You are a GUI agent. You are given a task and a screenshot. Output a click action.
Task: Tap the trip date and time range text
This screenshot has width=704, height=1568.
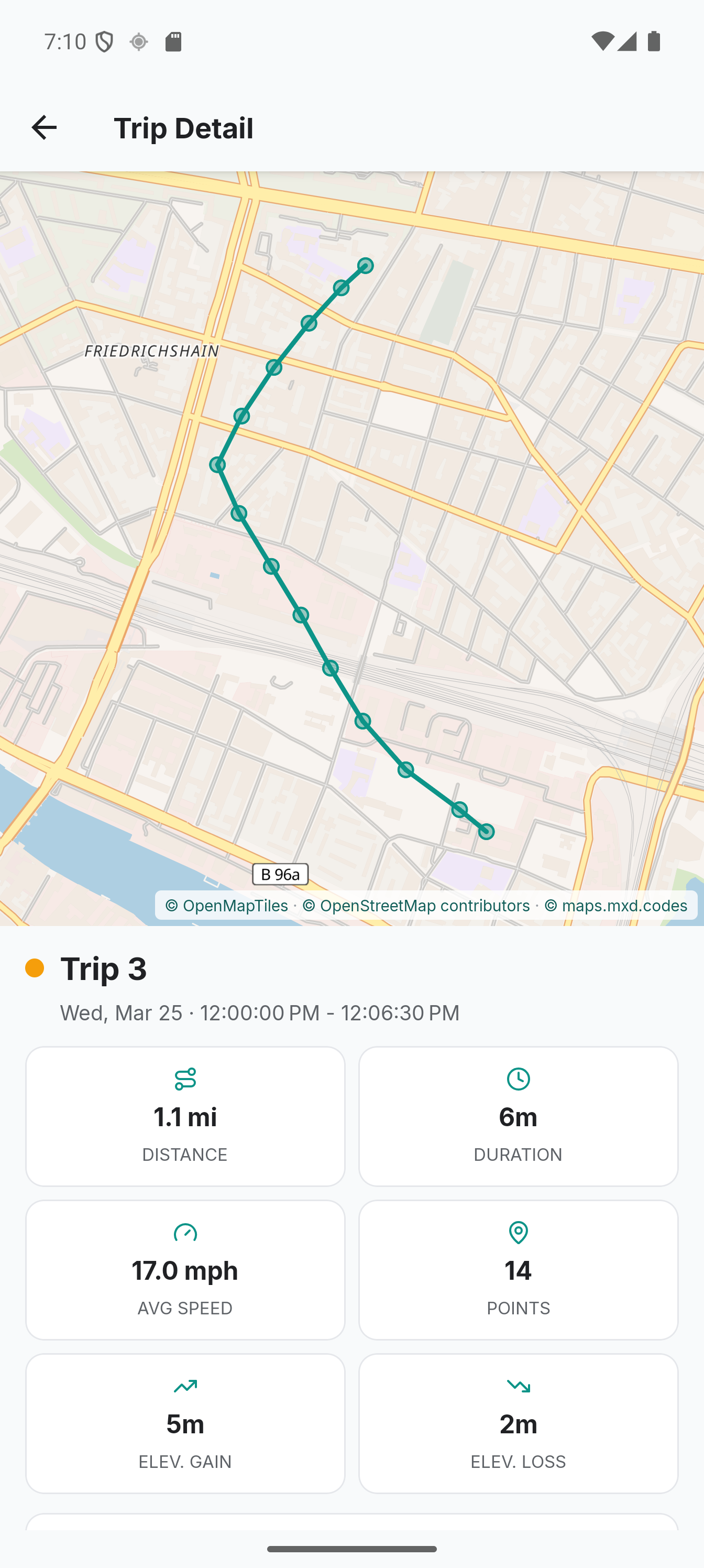[x=259, y=1012]
